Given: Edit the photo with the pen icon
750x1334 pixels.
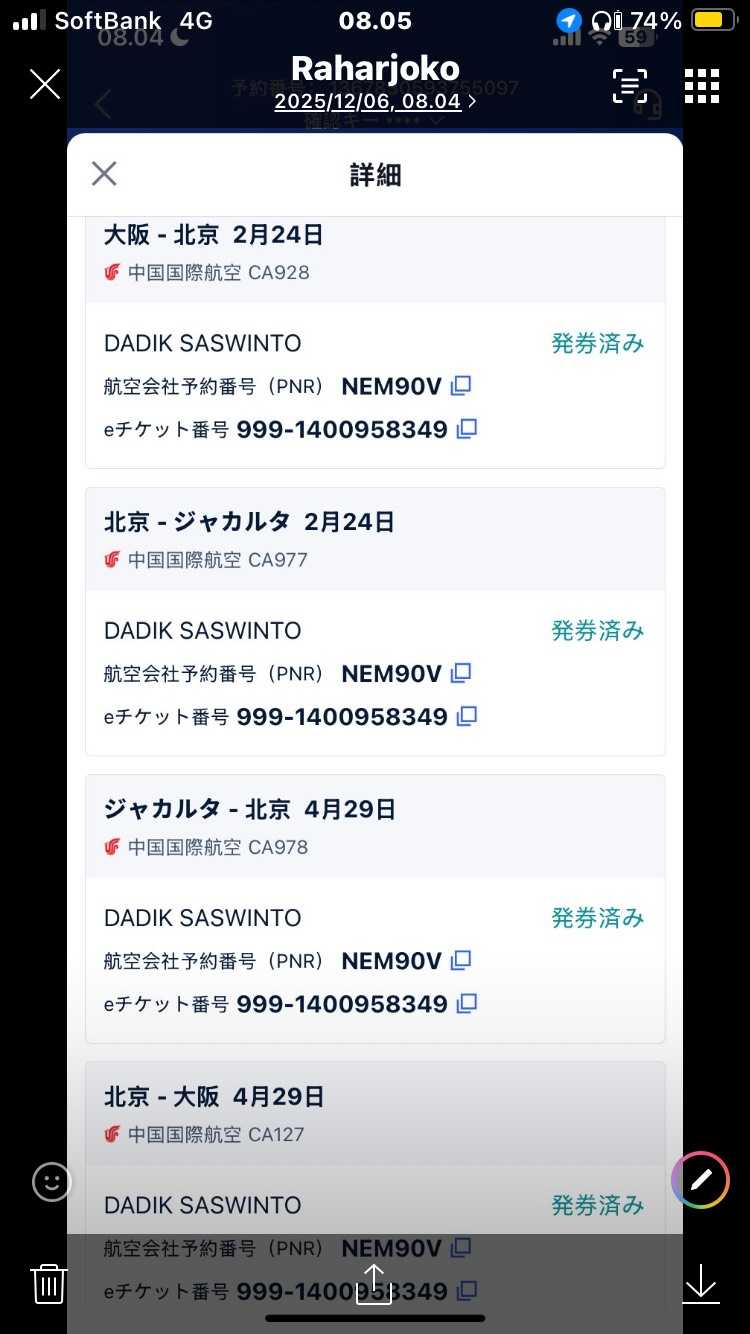Looking at the screenshot, I should (x=701, y=1180).
